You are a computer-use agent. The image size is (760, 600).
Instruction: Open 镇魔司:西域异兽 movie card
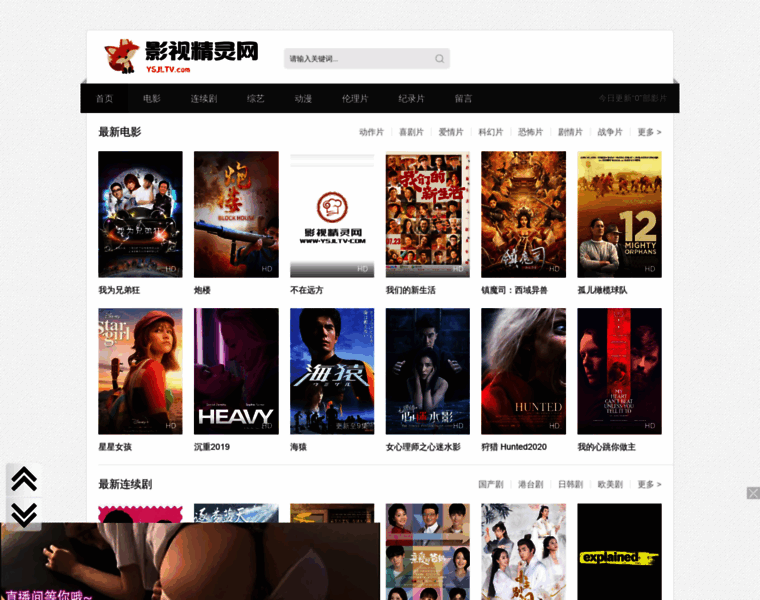[x=523, y=214]
